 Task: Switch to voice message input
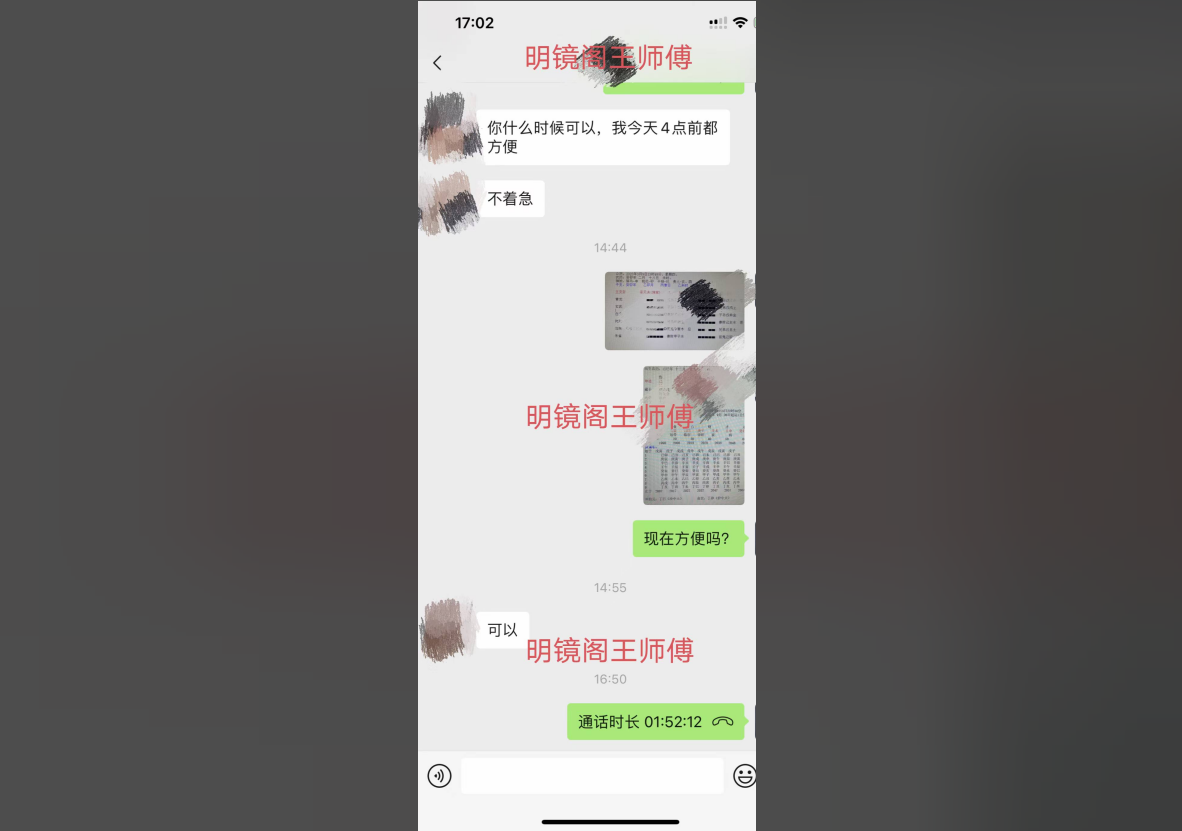[x=439, y=776]
